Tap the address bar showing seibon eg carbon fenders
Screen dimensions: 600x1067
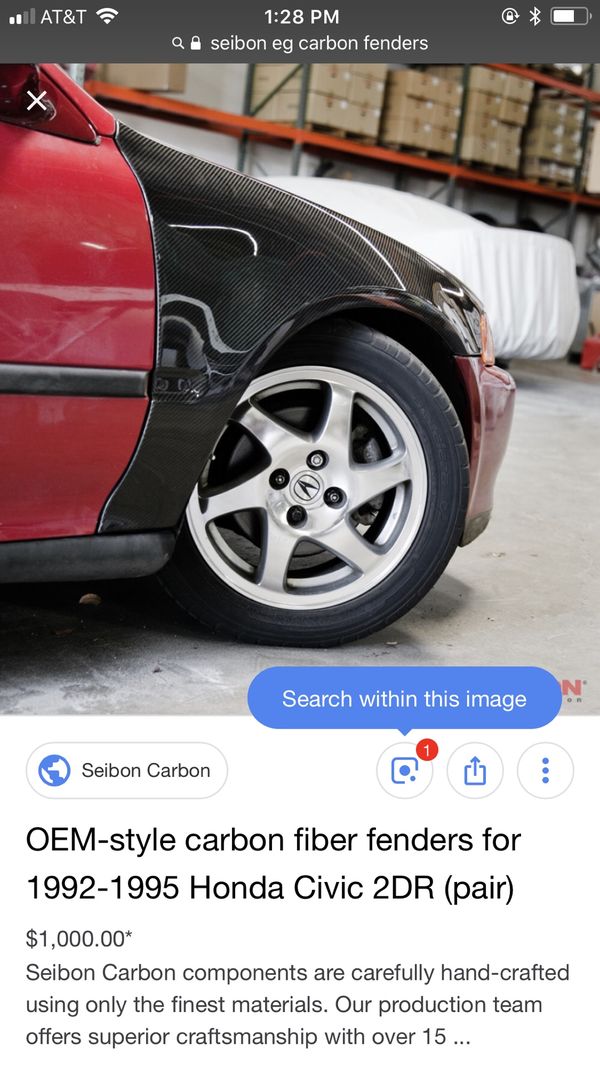[300, 44]
